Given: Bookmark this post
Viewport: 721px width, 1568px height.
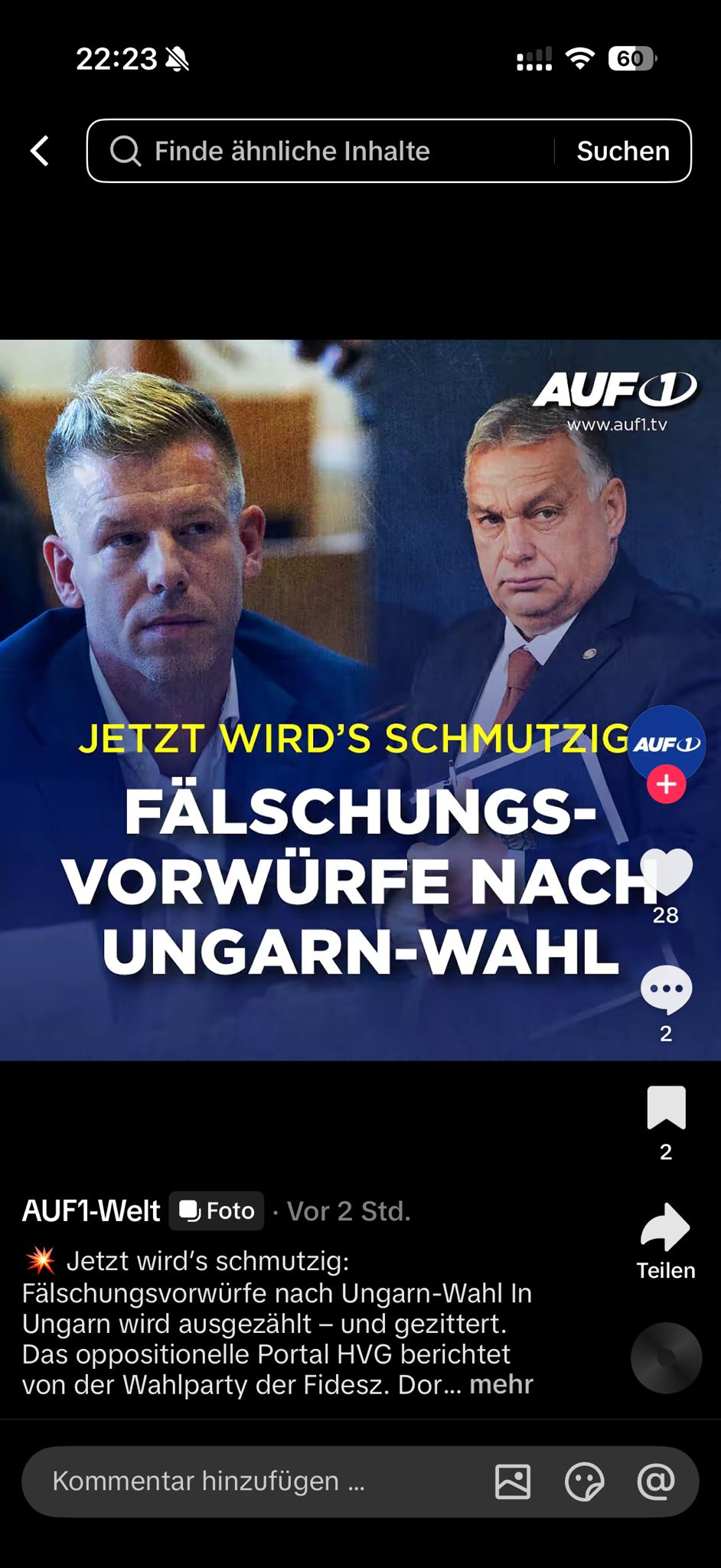Looking at the screenshot, I should click(666, 1108).
